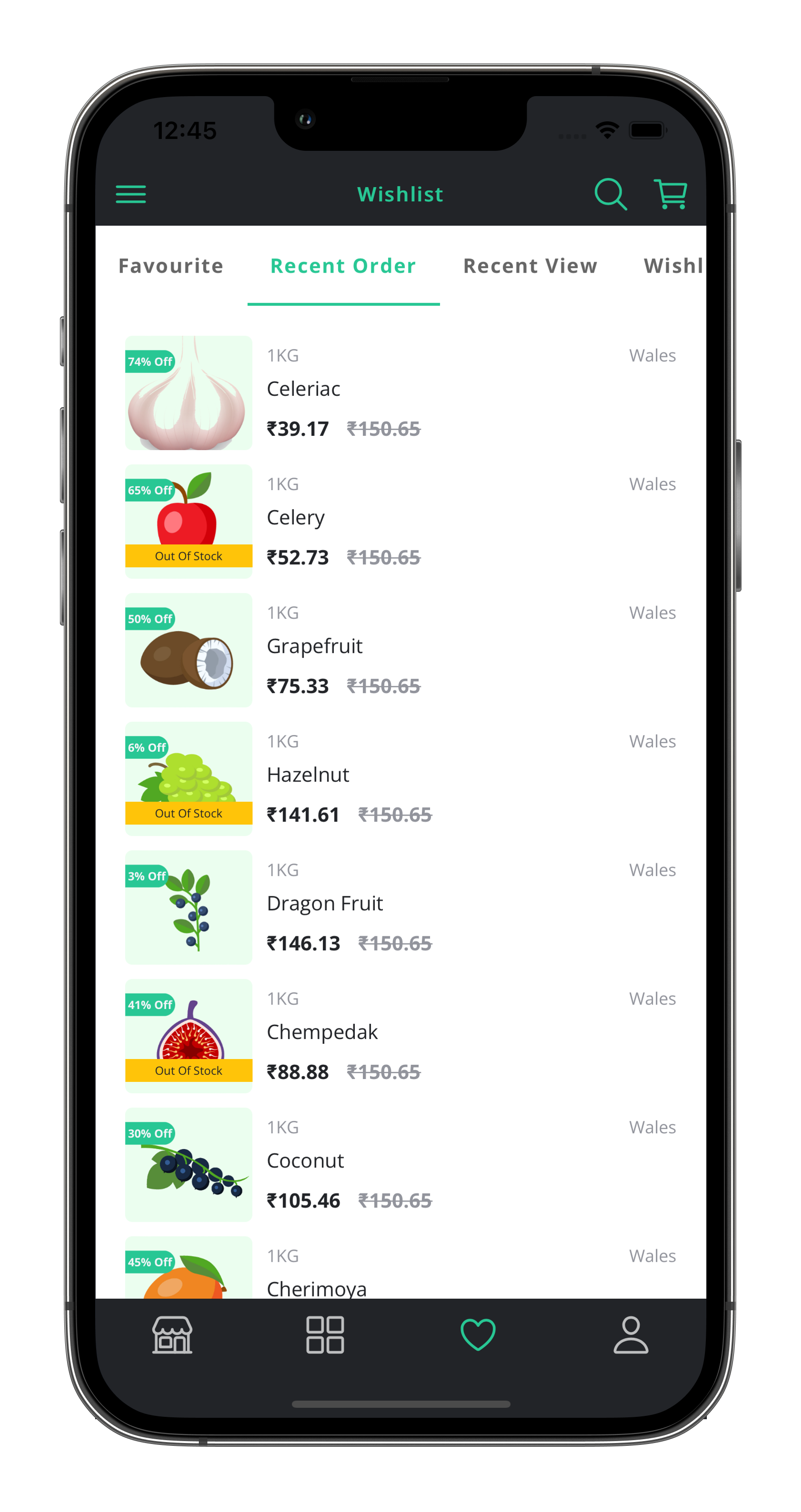The width and height of the screenshot is (801, 1512).
Task: Open the profile tab
Action: (631, 1334)
